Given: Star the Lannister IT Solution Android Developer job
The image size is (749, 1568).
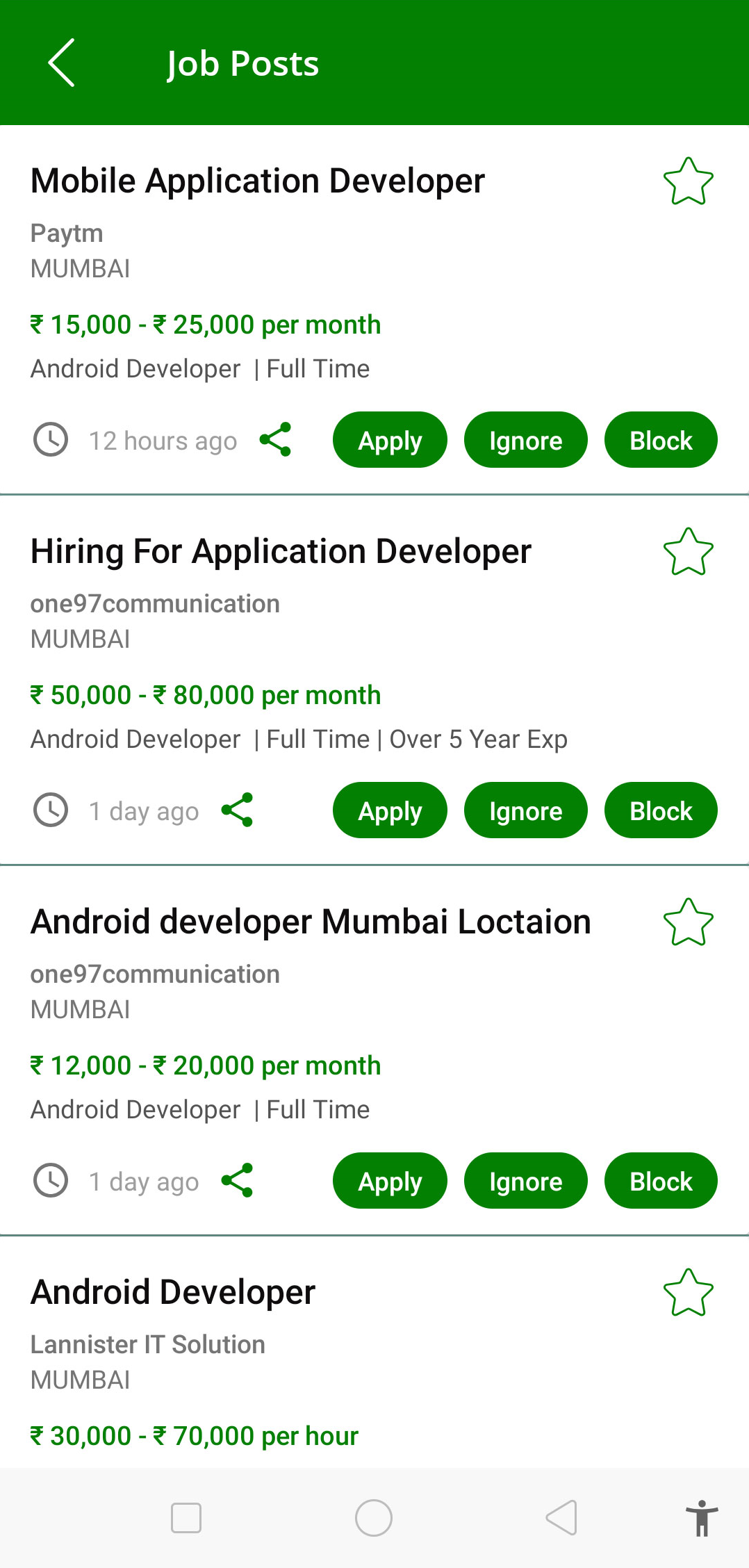Looking at the screenshot, I should [x=689, y=1293].
